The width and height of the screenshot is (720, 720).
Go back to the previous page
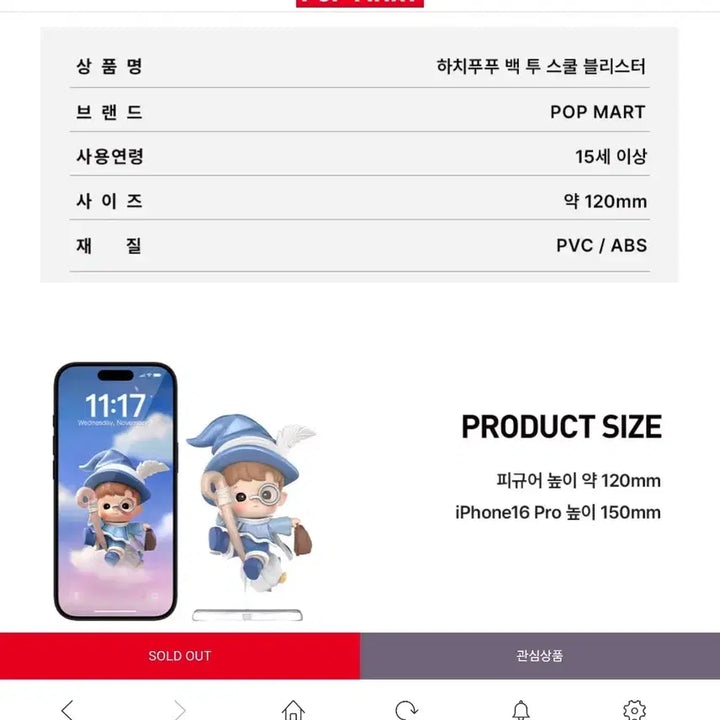(67, 709)
